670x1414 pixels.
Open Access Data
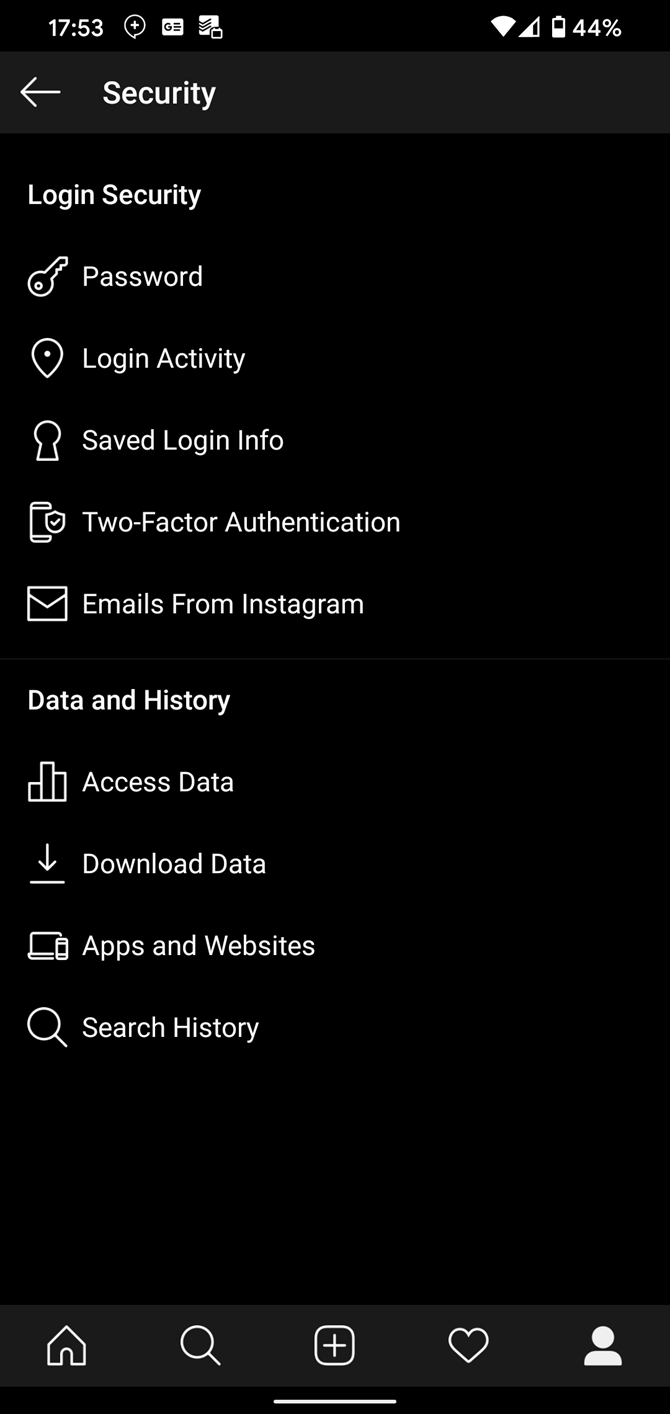click(157, 782)
